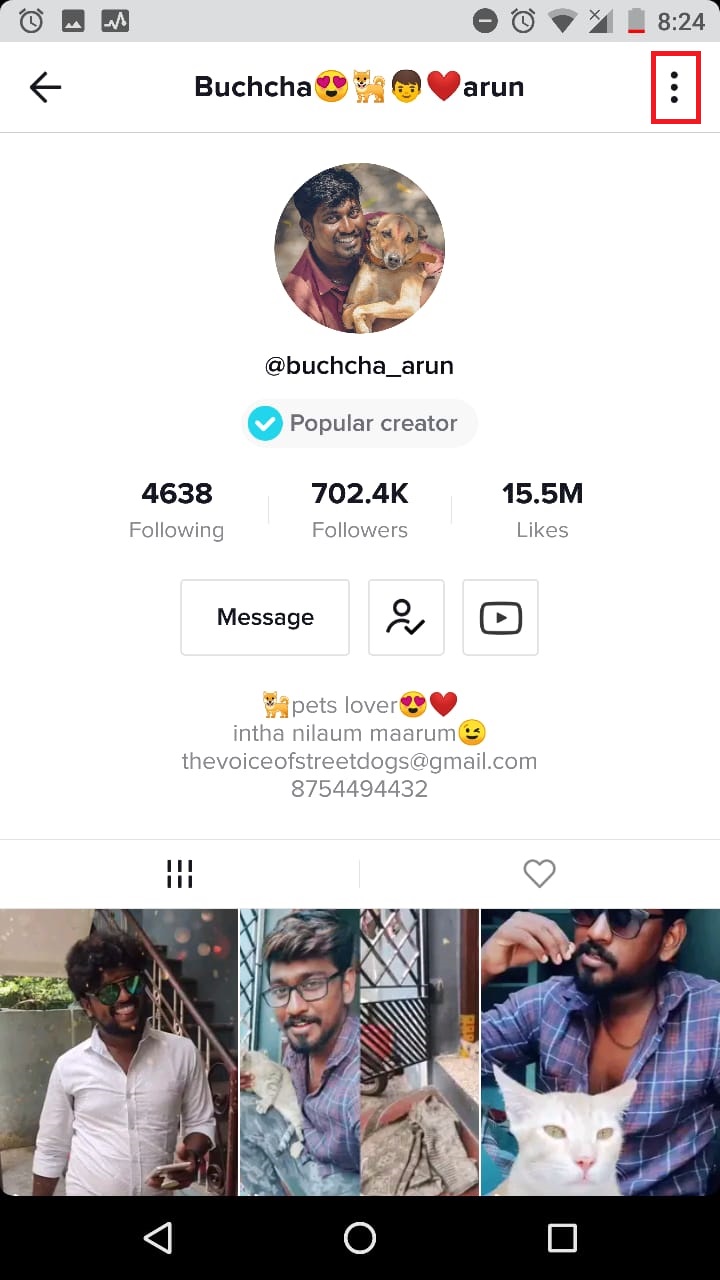This screenshot has height=1280, width=720.
Task: Open the linked YouTube channel icon
Action: point(501,617)
